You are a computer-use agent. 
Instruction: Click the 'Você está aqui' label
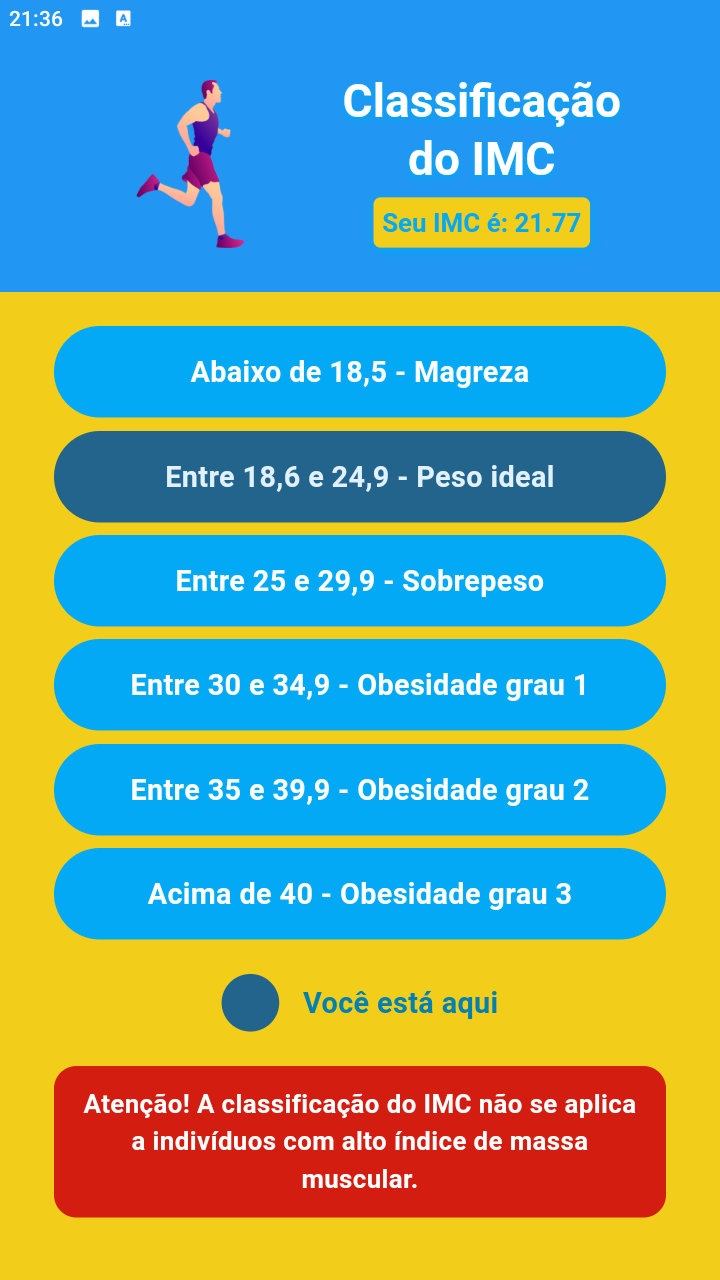click(x=400, y=1003)
